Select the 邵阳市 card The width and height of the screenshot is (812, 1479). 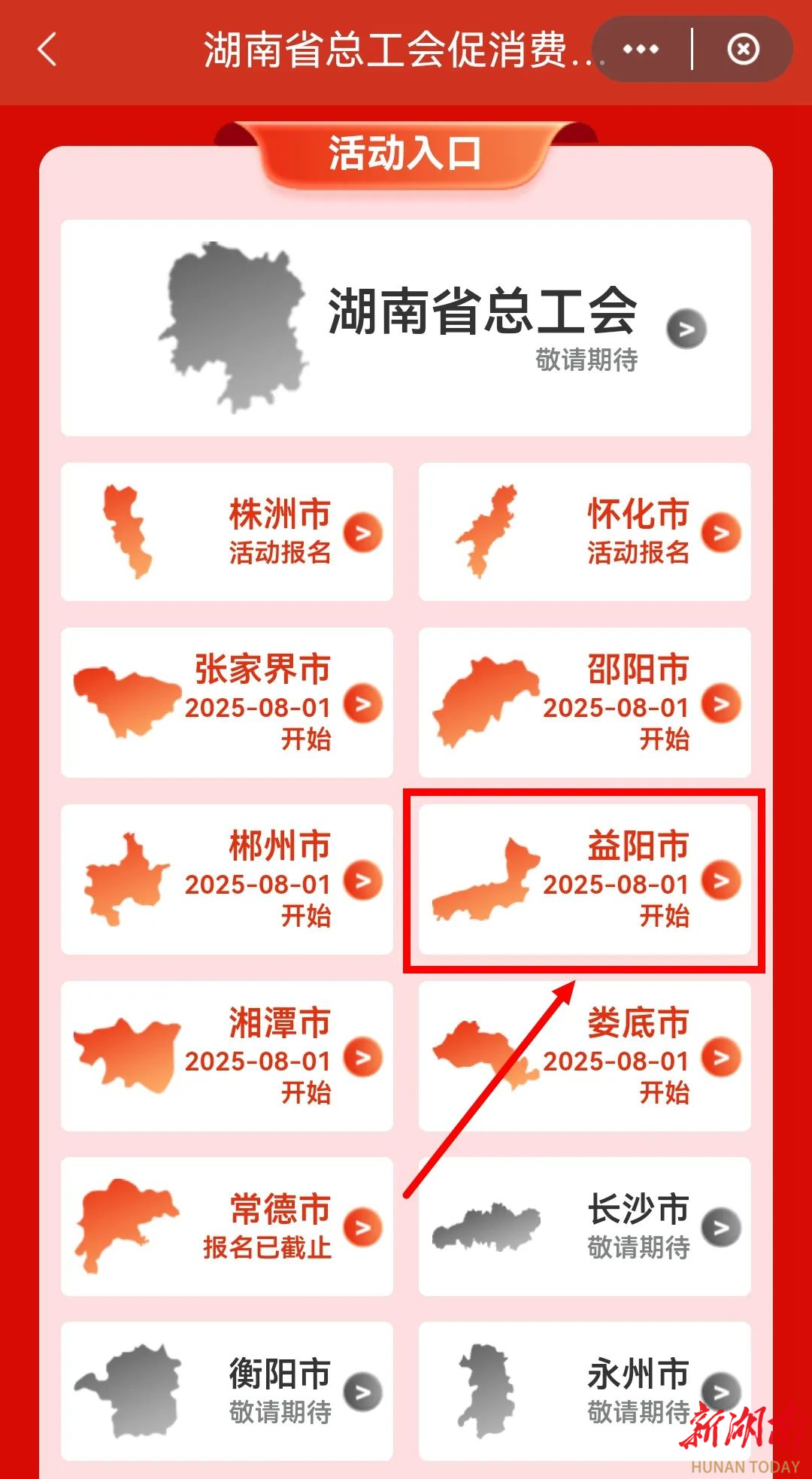585,703
